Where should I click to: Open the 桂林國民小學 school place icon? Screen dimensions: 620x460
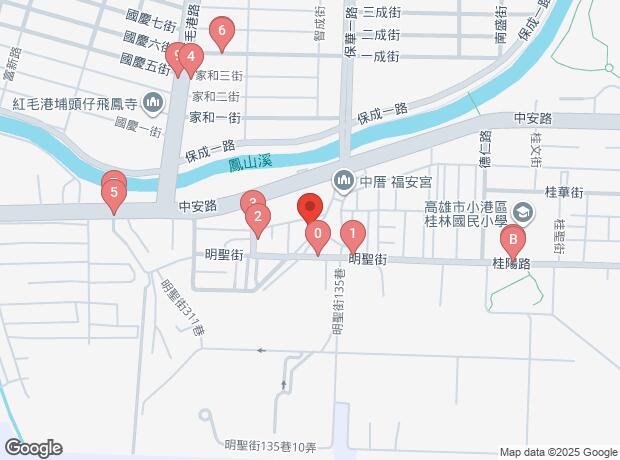point(523,213)
